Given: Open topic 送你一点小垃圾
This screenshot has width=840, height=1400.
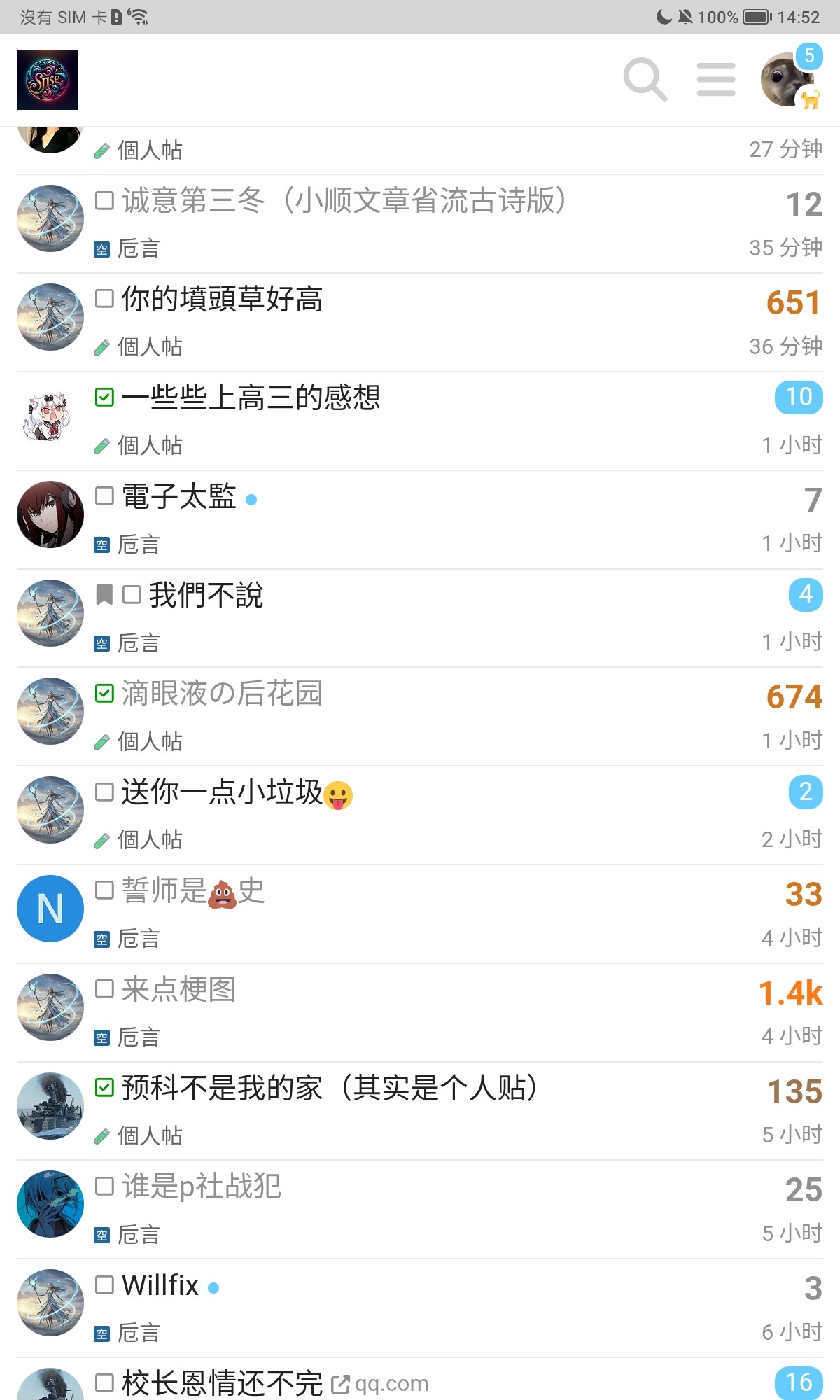Looking at the screenshot, I should (222, 792).
